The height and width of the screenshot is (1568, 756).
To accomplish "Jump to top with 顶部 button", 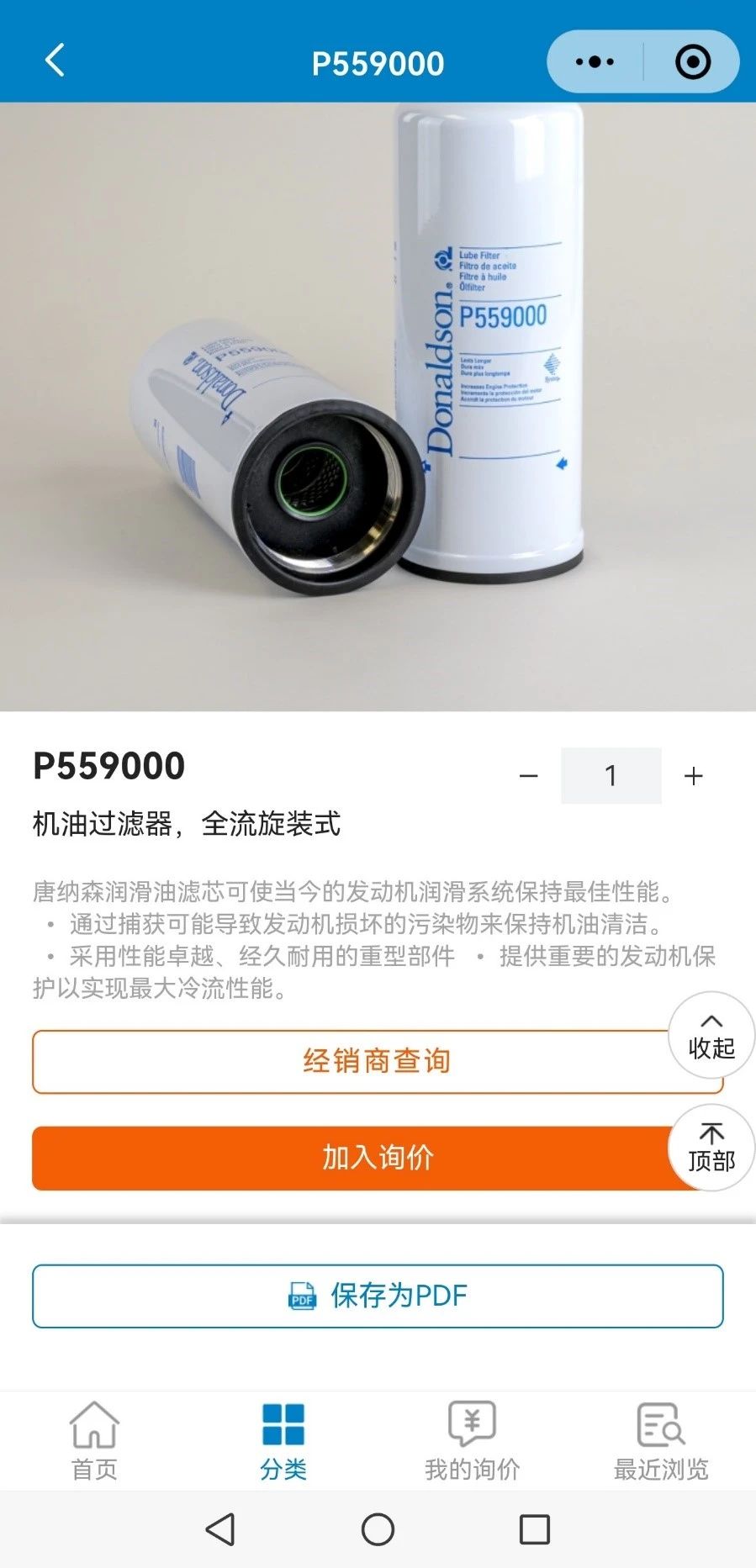I will (x=711, y=1148).
